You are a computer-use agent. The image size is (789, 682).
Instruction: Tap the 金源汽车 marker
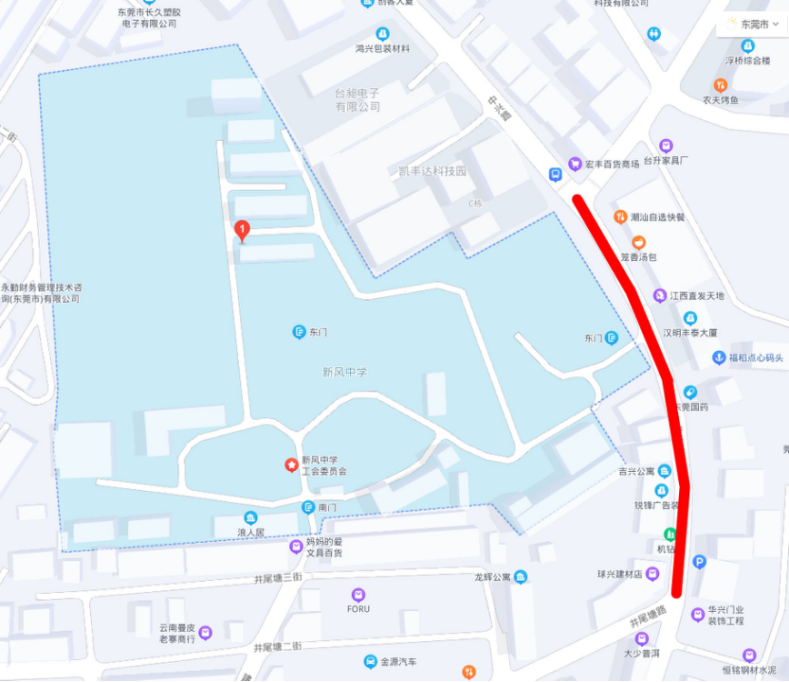[x=371, y=661]
